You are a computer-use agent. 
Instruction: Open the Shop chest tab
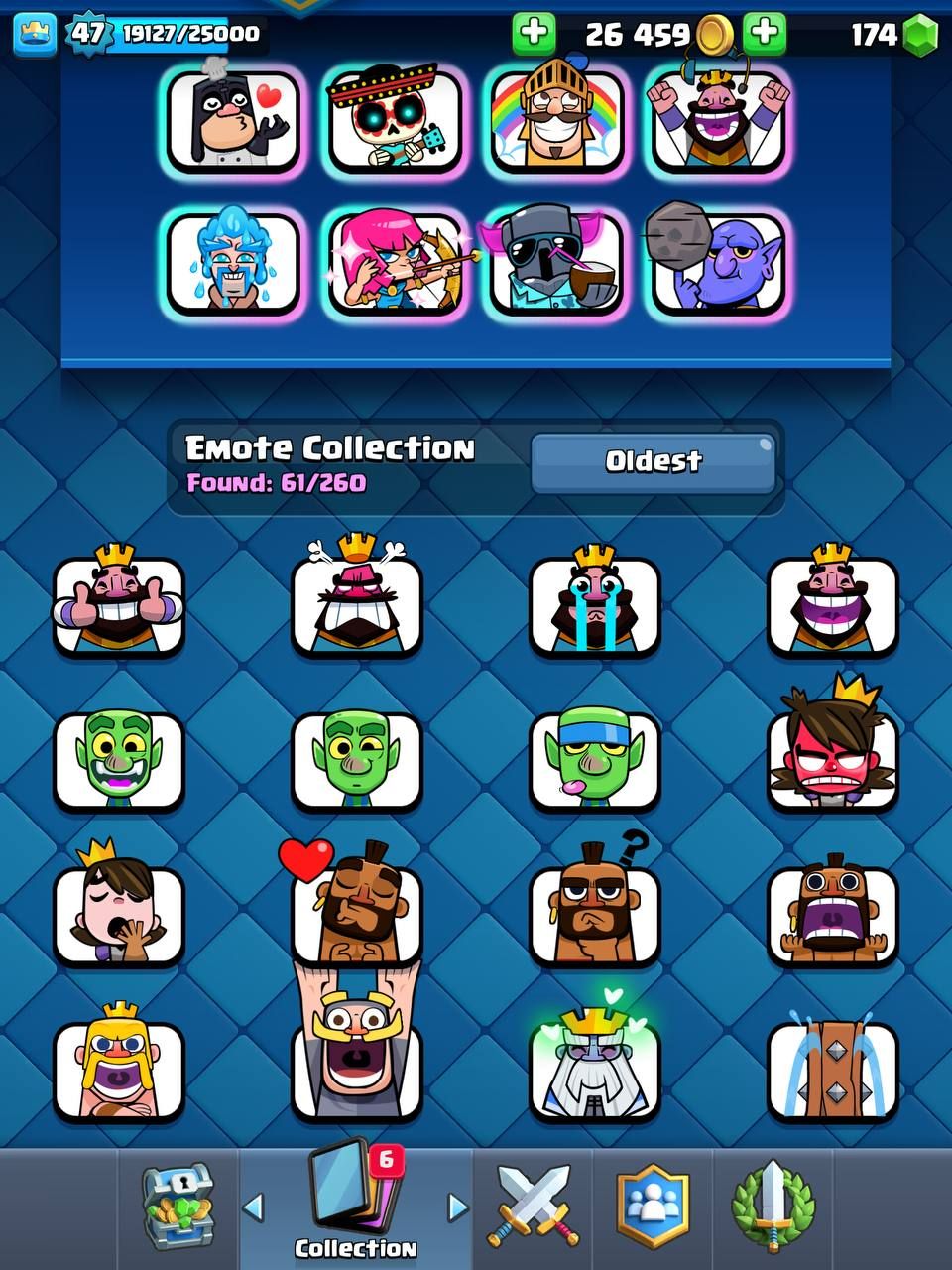click(x=178, y=1206)
